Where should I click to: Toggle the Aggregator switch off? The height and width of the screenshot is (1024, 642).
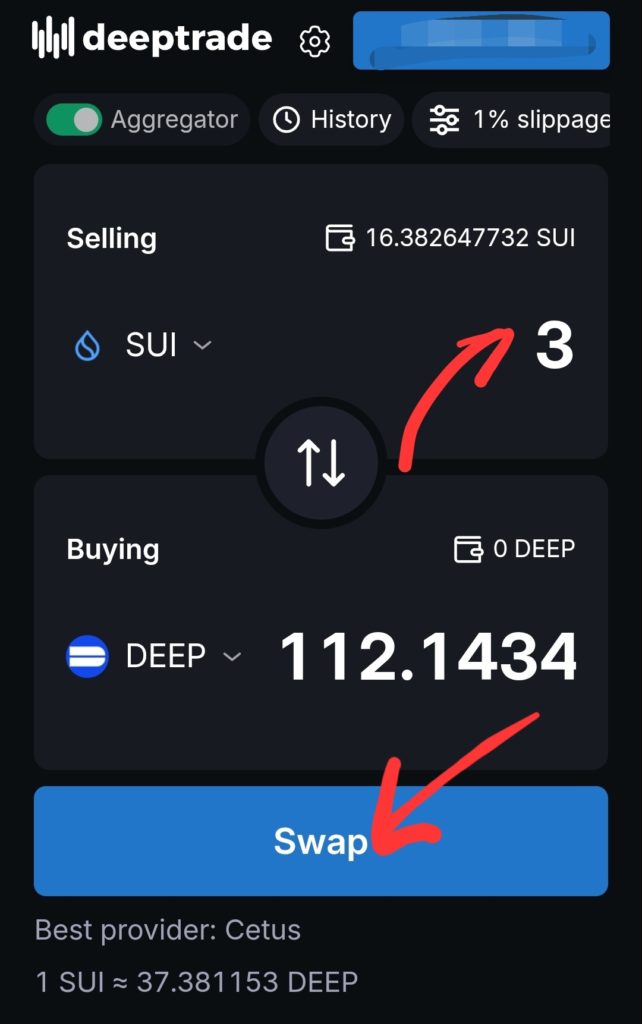pyautogui.click(x=74, y=120)
